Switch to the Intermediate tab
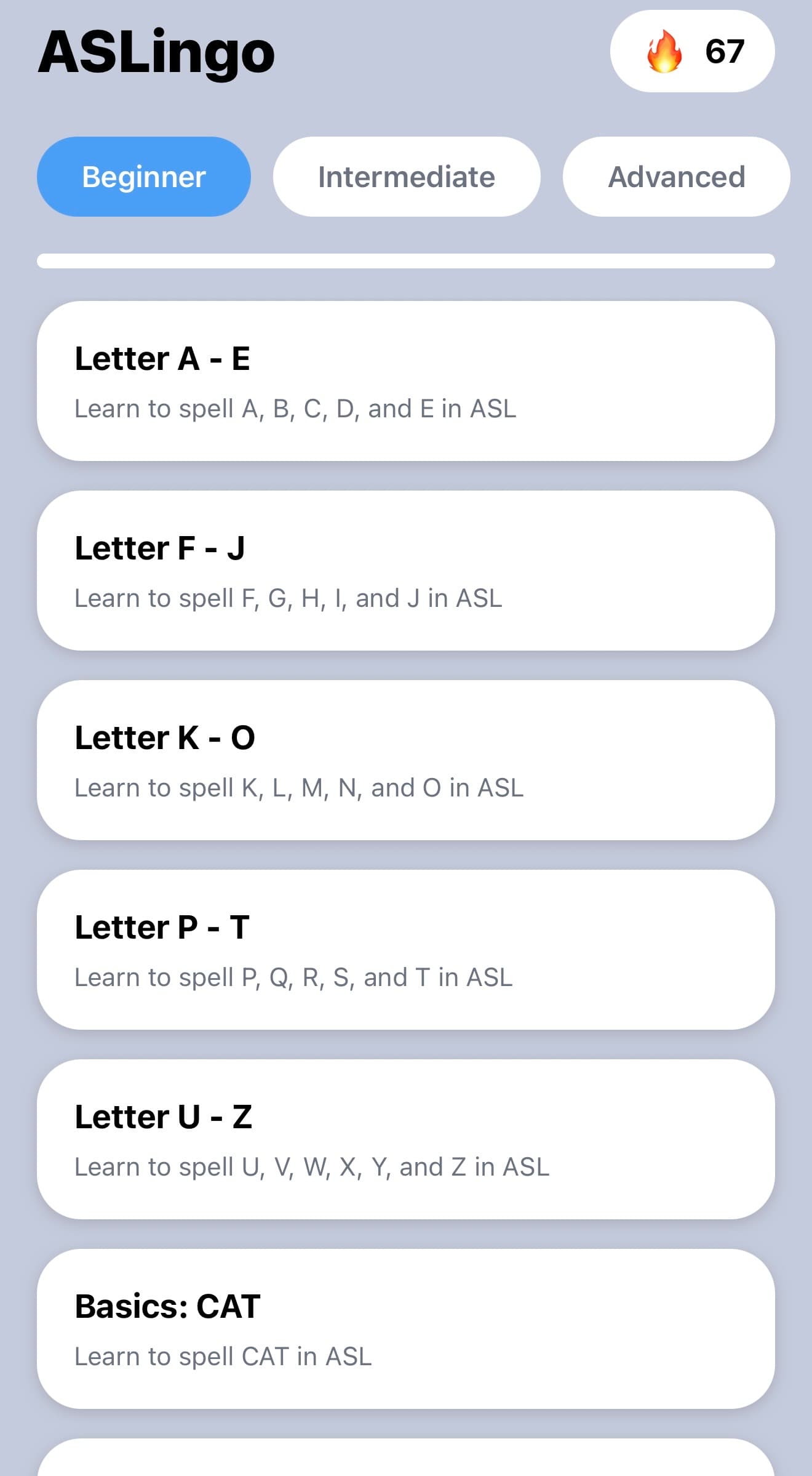 [x=406, y=177]
